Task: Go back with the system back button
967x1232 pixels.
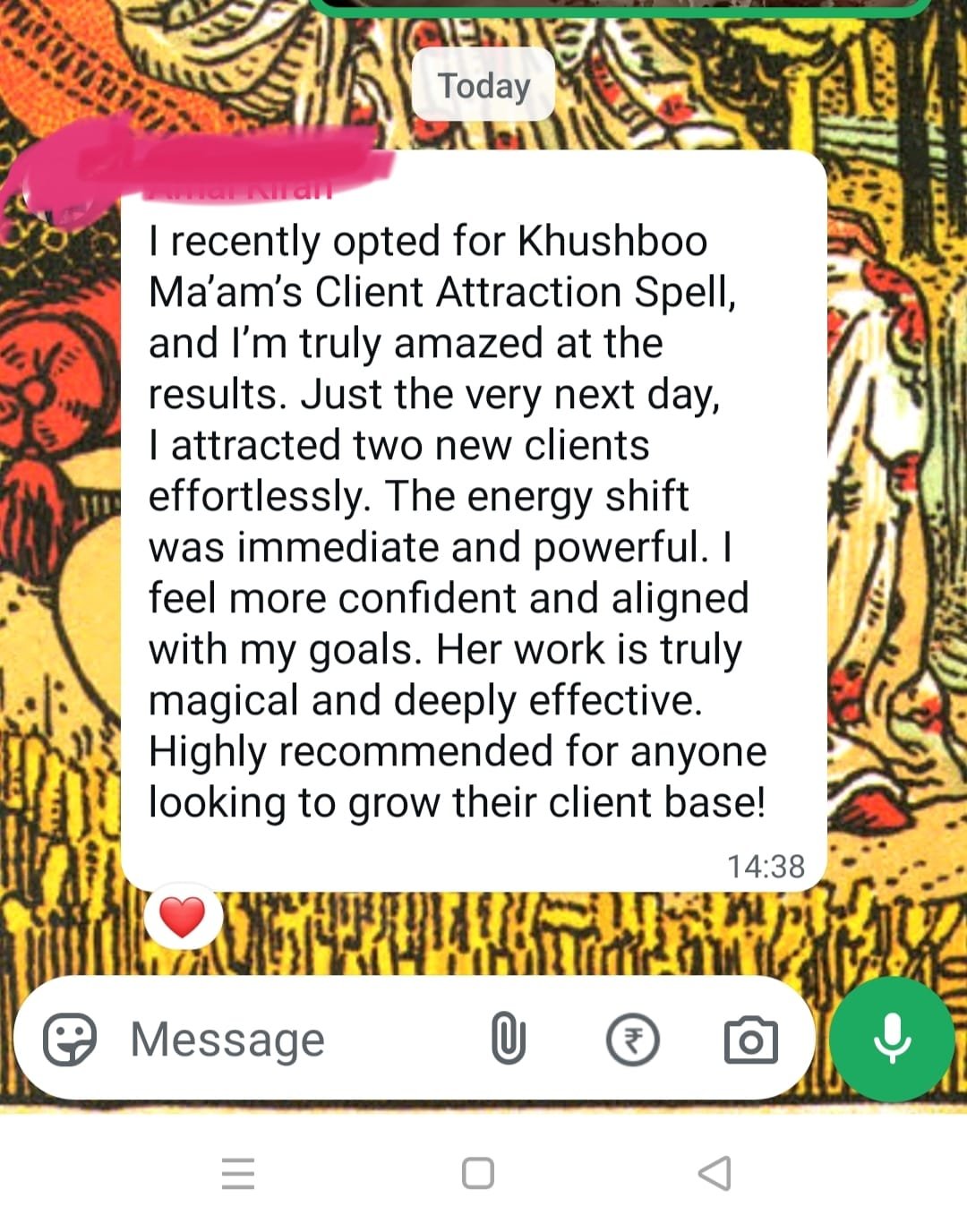Action: [x=715, y=1173]
